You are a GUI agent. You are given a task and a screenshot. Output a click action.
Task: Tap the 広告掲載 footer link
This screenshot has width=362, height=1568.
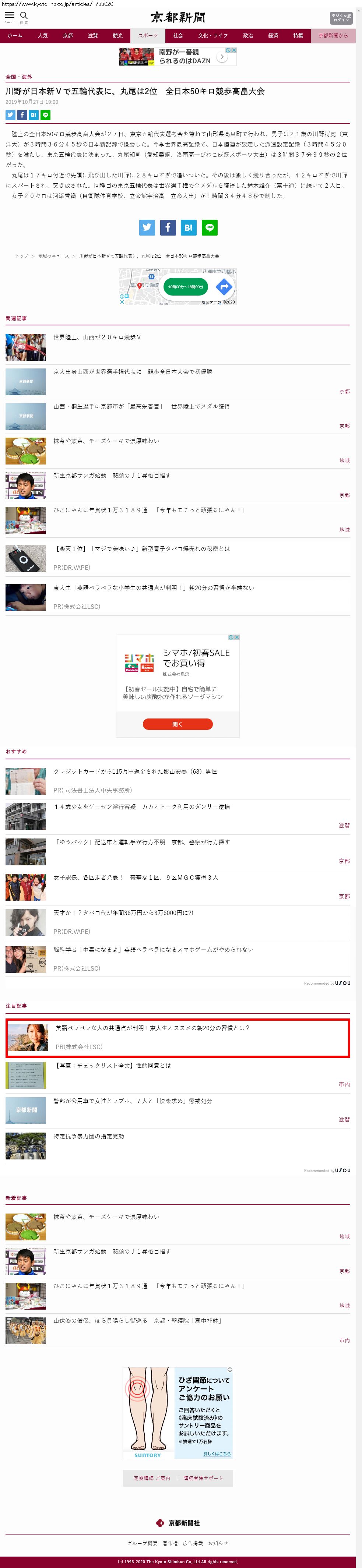click(193, 1543)
